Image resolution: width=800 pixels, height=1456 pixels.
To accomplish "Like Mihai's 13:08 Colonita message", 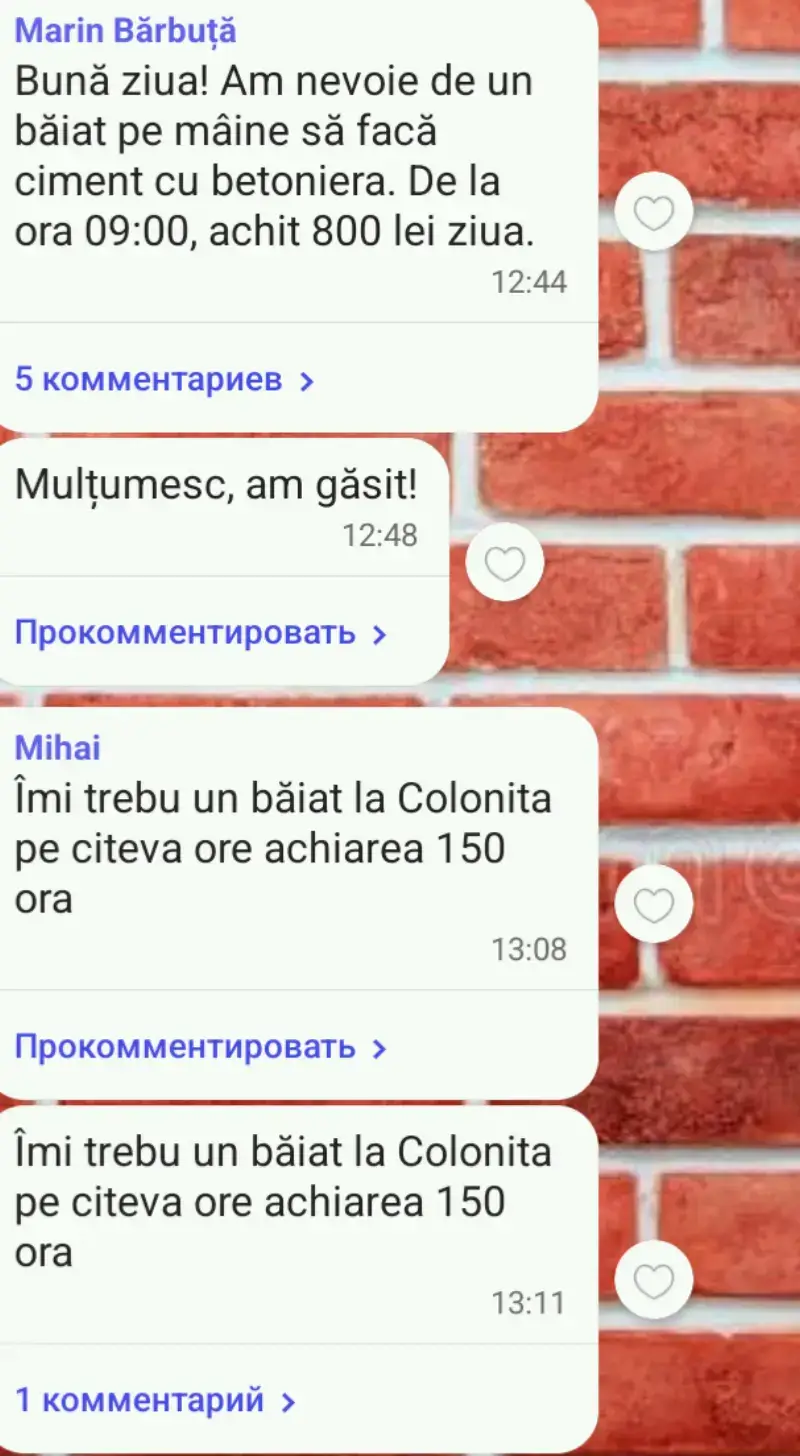I will point(654,904).
